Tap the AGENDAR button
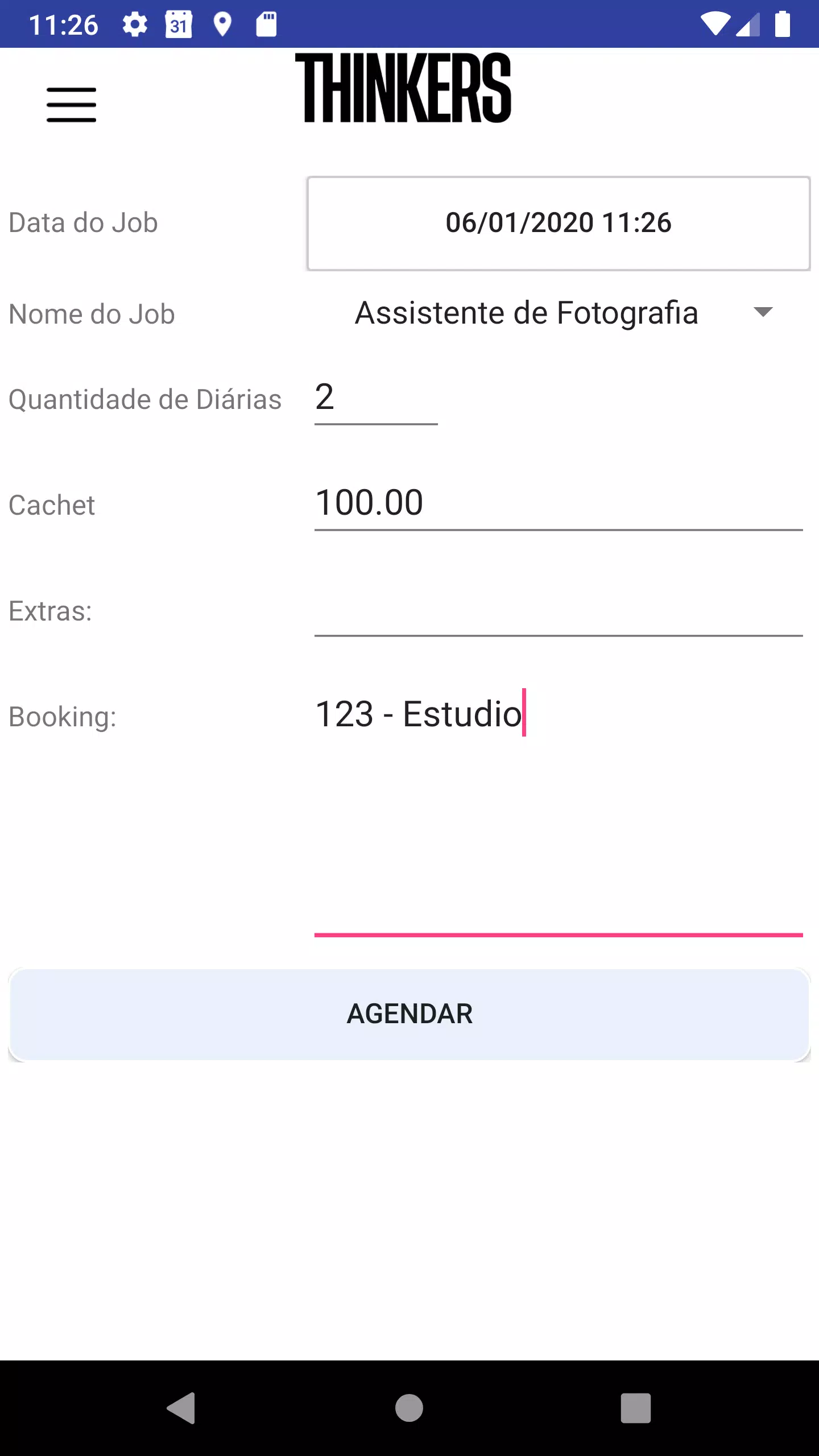 pos(409,1014)
